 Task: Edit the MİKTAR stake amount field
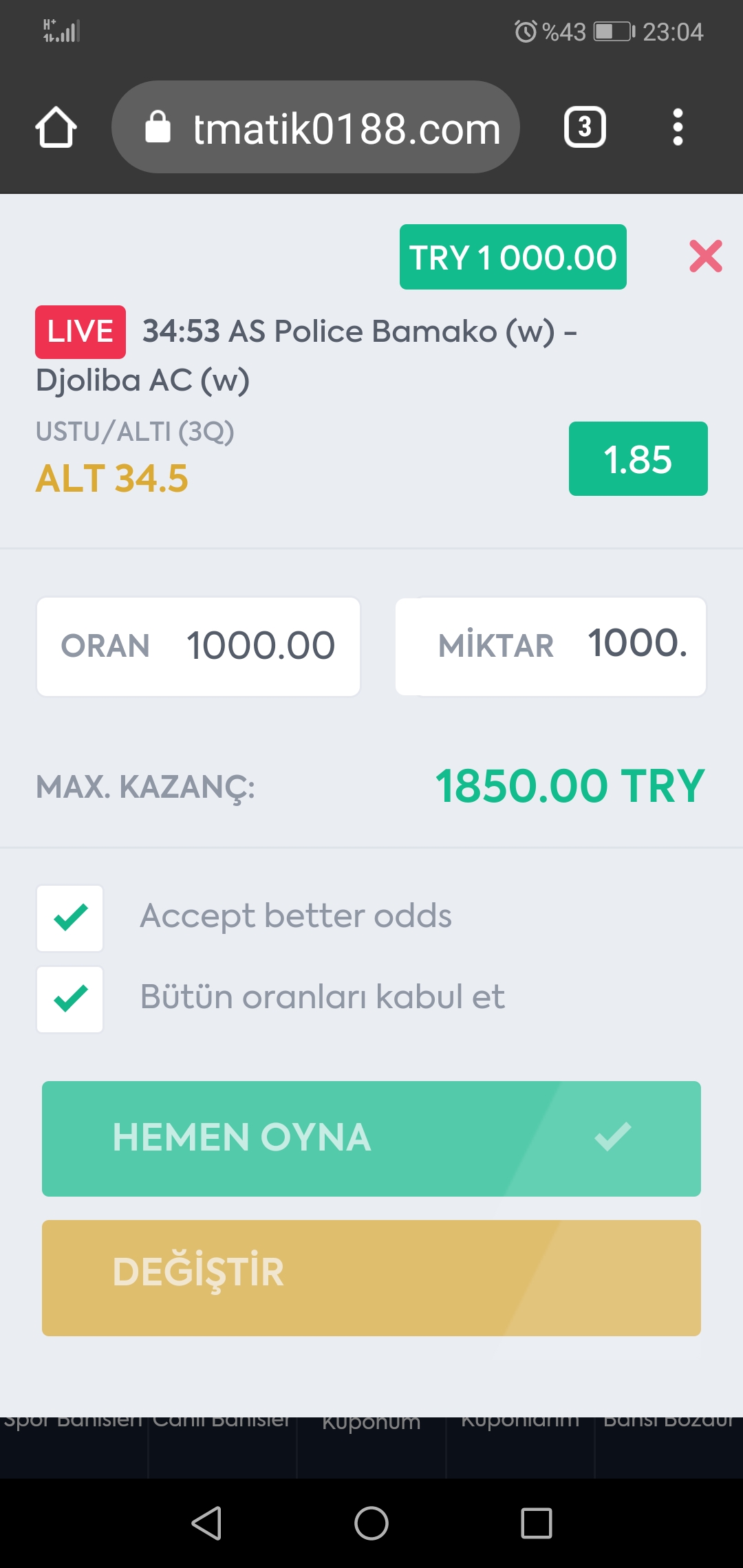pyautogui.click(x=551, y=646)
